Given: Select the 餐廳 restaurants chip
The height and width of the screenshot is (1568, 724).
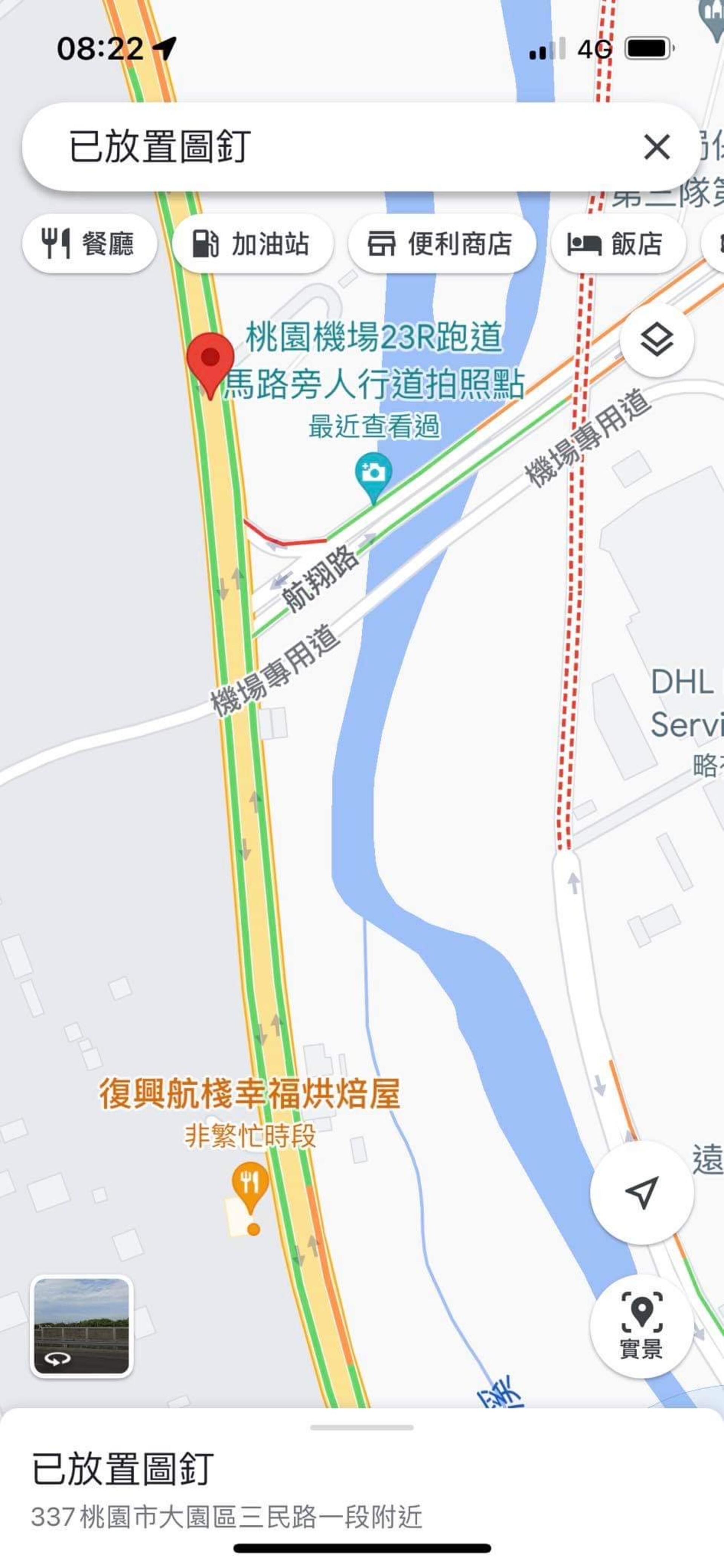Looking at the screenshot, I should point(89,244).
